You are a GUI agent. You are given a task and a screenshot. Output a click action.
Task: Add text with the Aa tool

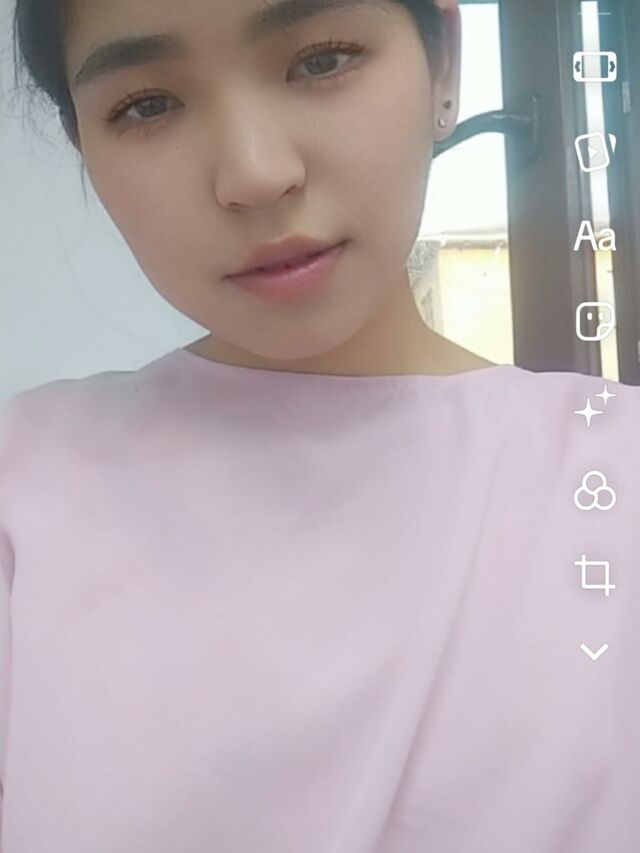click(594, 238)
